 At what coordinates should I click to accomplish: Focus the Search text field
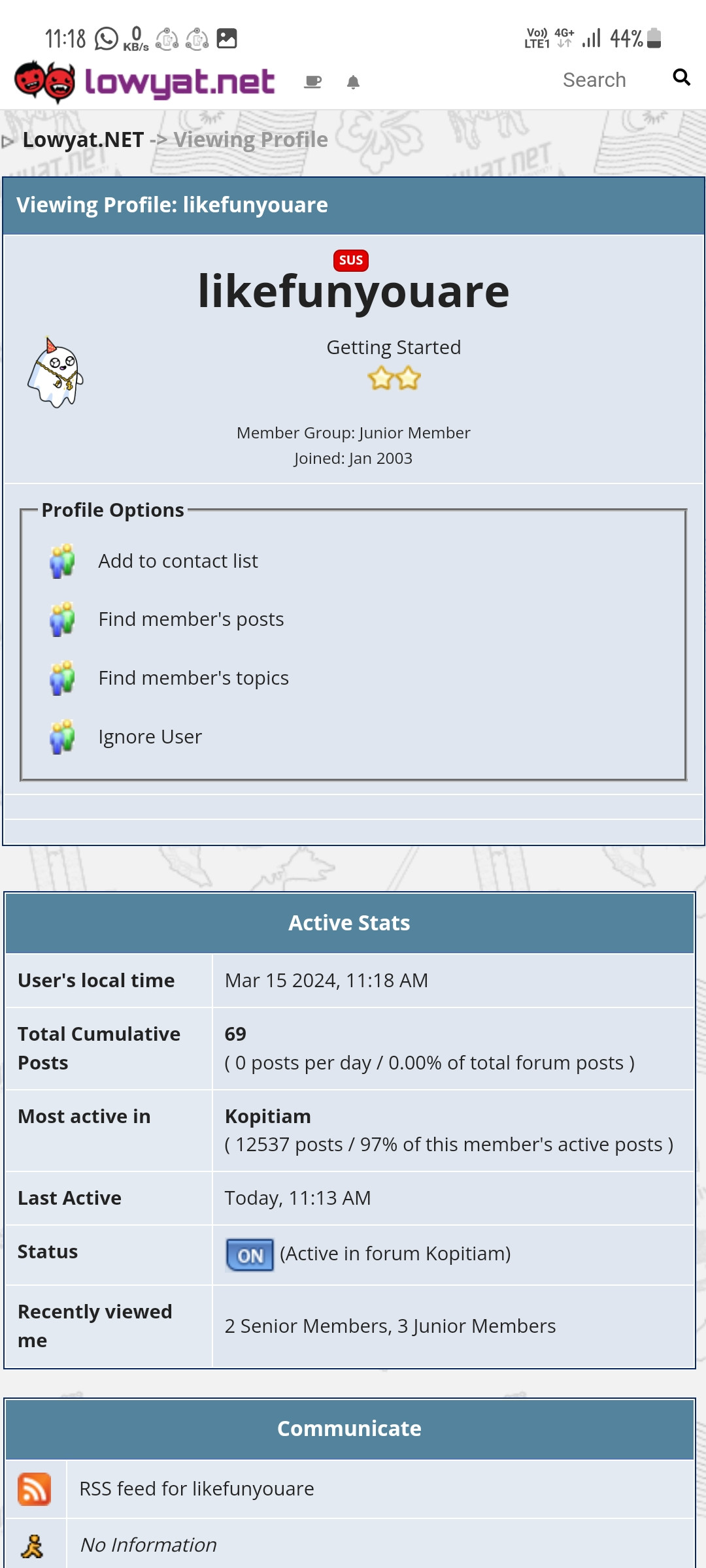[594, 80]
